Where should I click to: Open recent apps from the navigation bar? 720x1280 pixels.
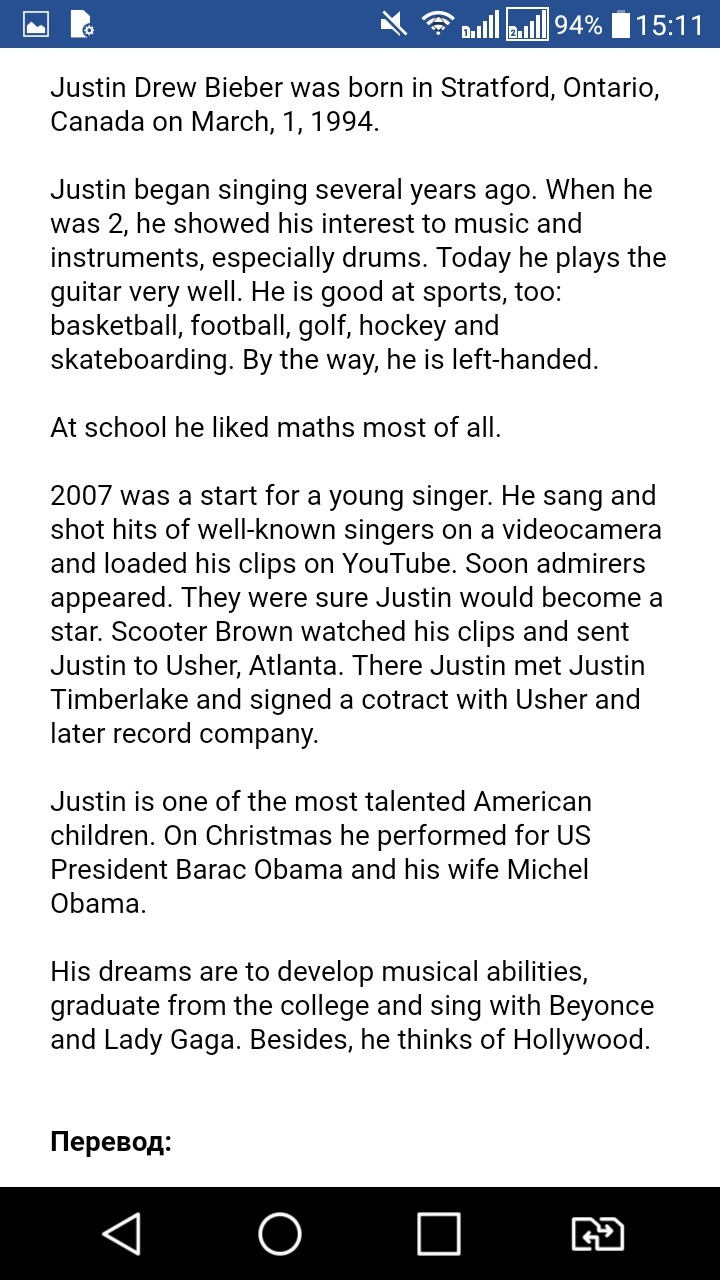(x=438, y=1234)
